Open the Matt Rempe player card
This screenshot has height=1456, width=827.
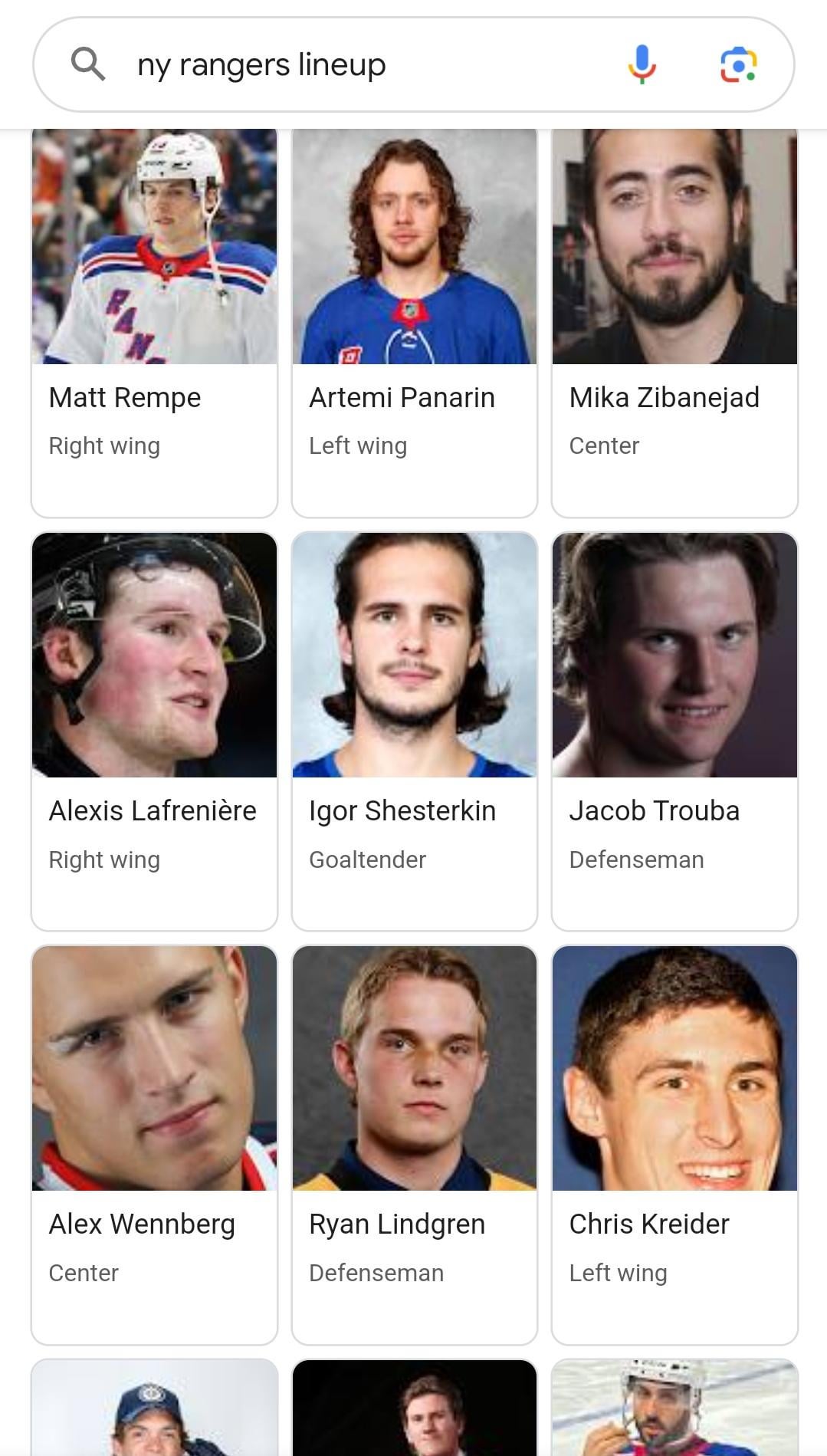click(154, 322)
